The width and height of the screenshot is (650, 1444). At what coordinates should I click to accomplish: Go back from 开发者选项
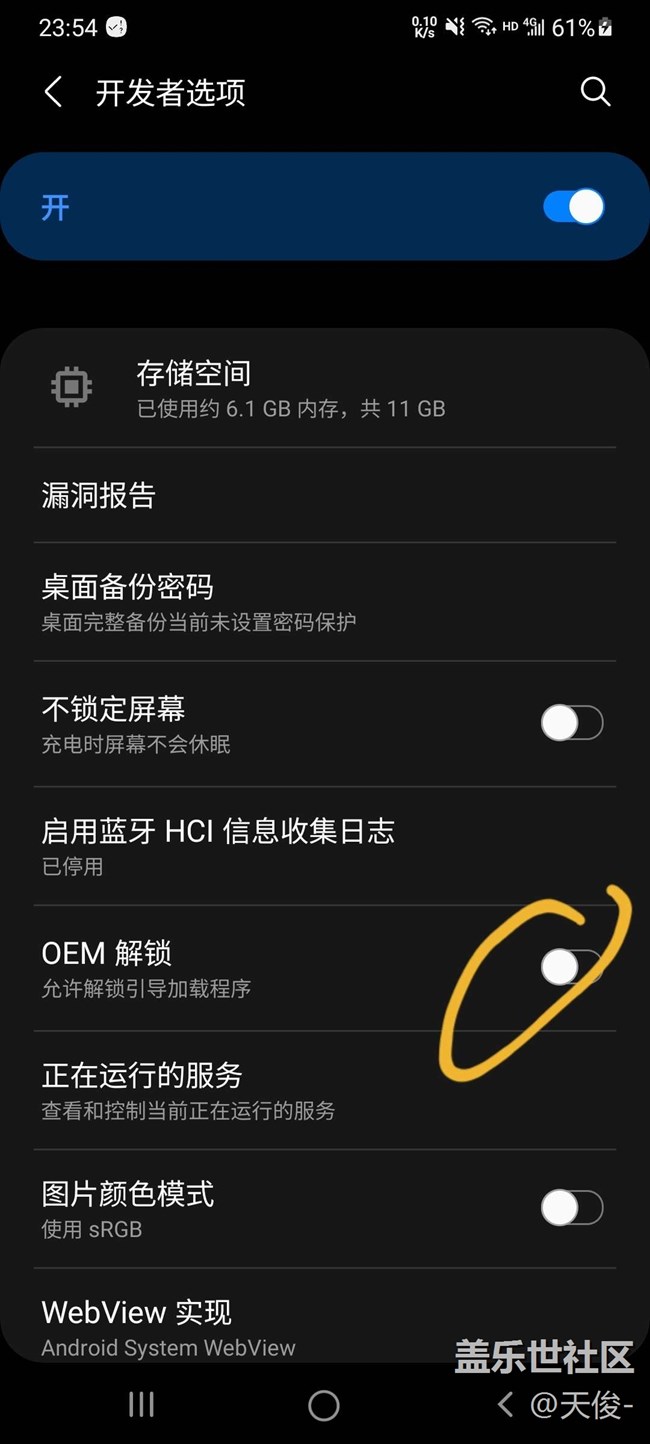54,93
